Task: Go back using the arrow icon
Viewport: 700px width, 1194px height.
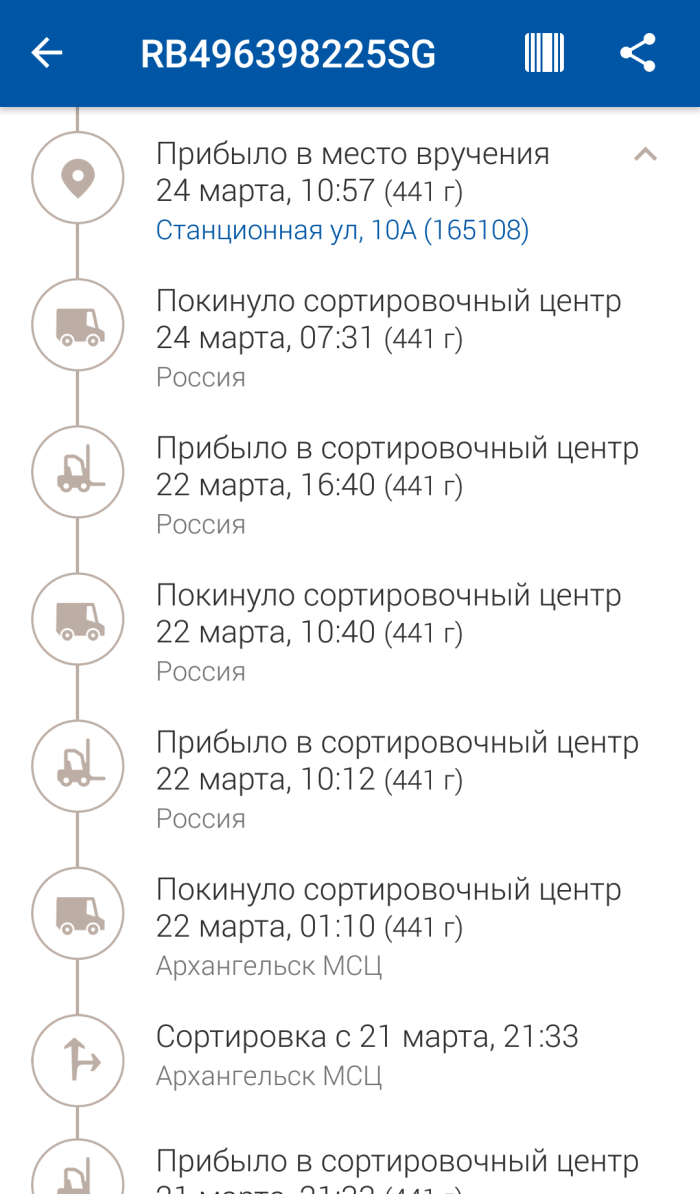Action: [x=46, y=53]
